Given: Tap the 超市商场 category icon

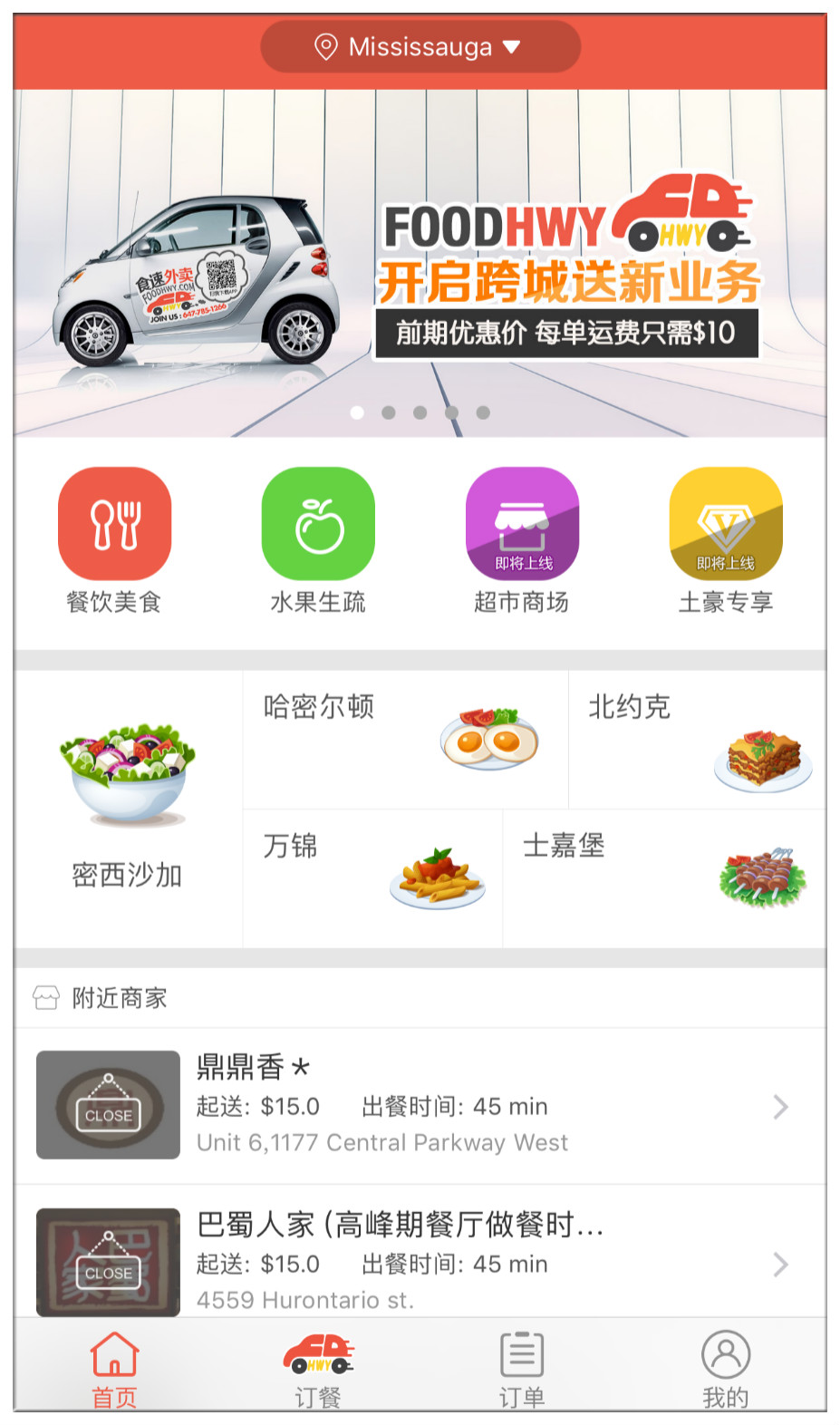Looking at the screenshot, I should click(522, 523).
